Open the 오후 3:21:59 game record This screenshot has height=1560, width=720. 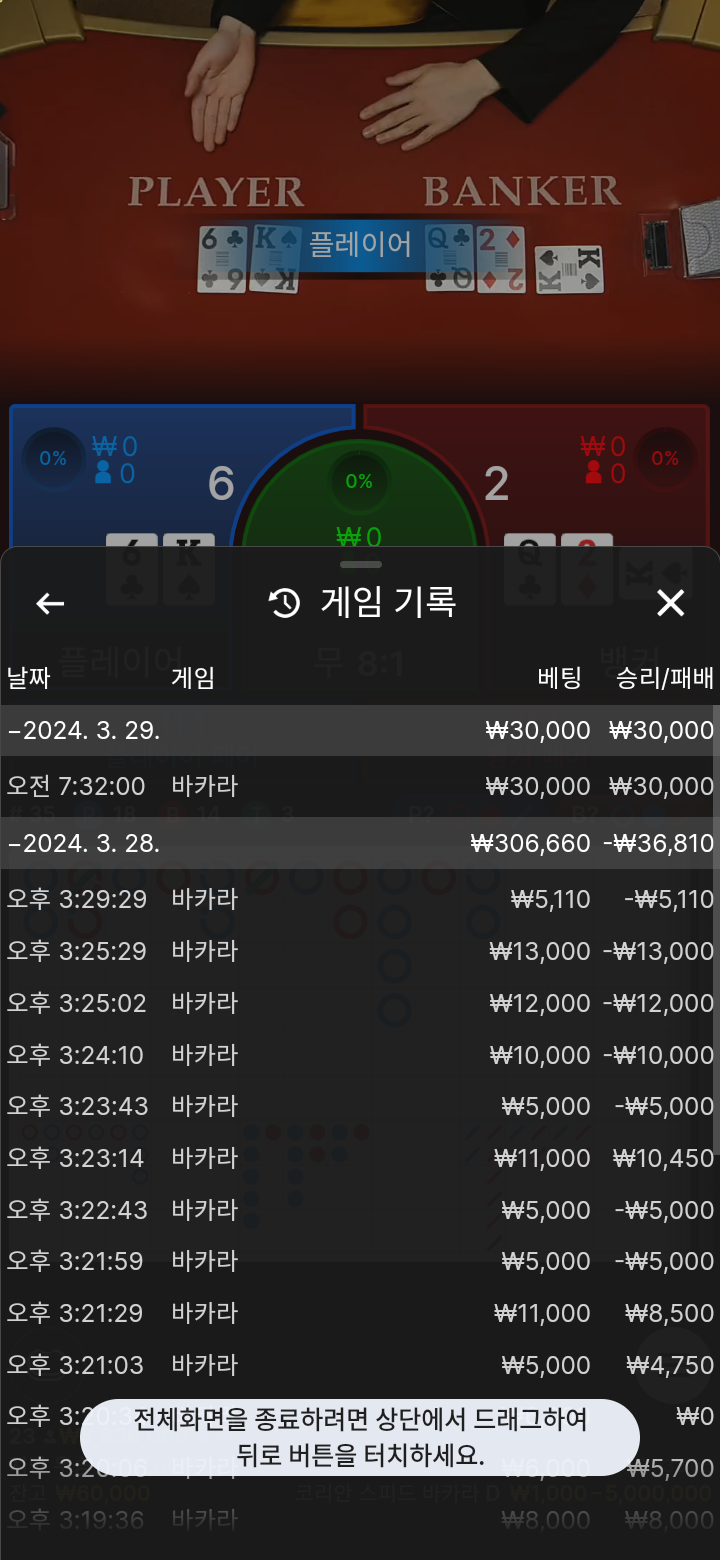click(360, 1261)
